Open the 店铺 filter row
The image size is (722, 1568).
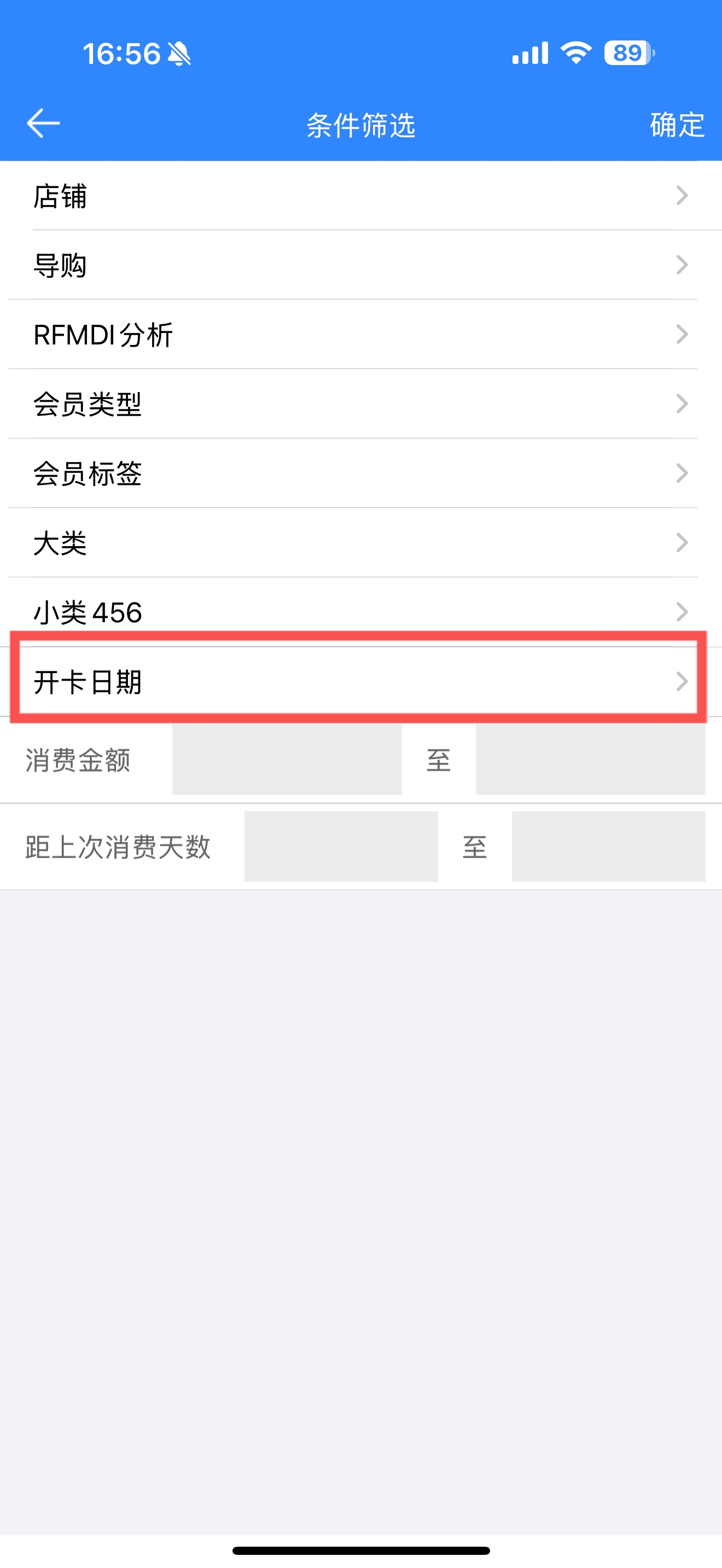[361, 195]
